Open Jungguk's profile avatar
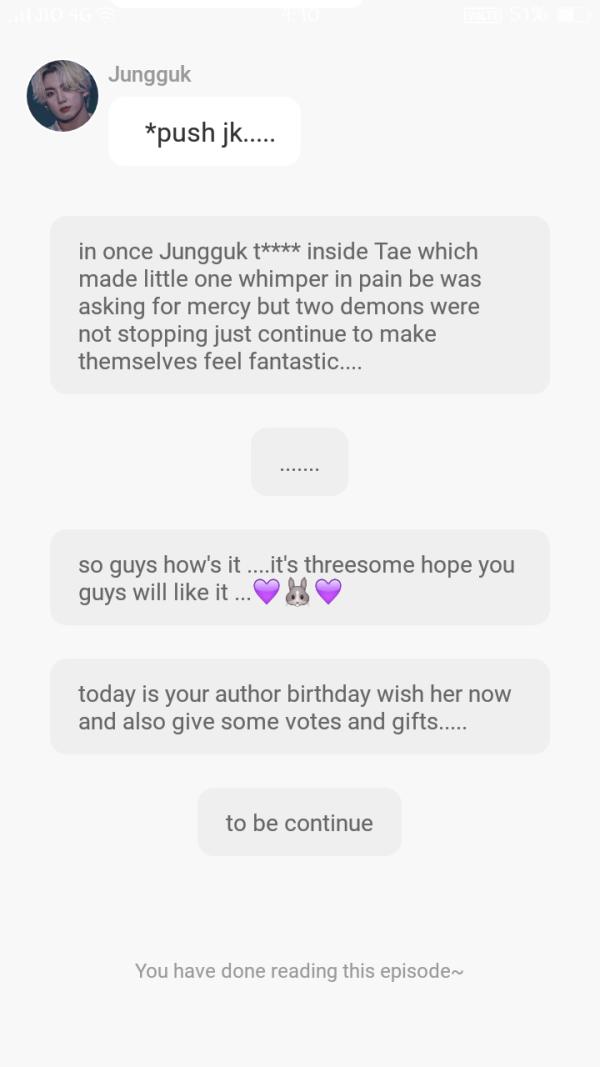The image size is (600, 1067). [62, 96]
